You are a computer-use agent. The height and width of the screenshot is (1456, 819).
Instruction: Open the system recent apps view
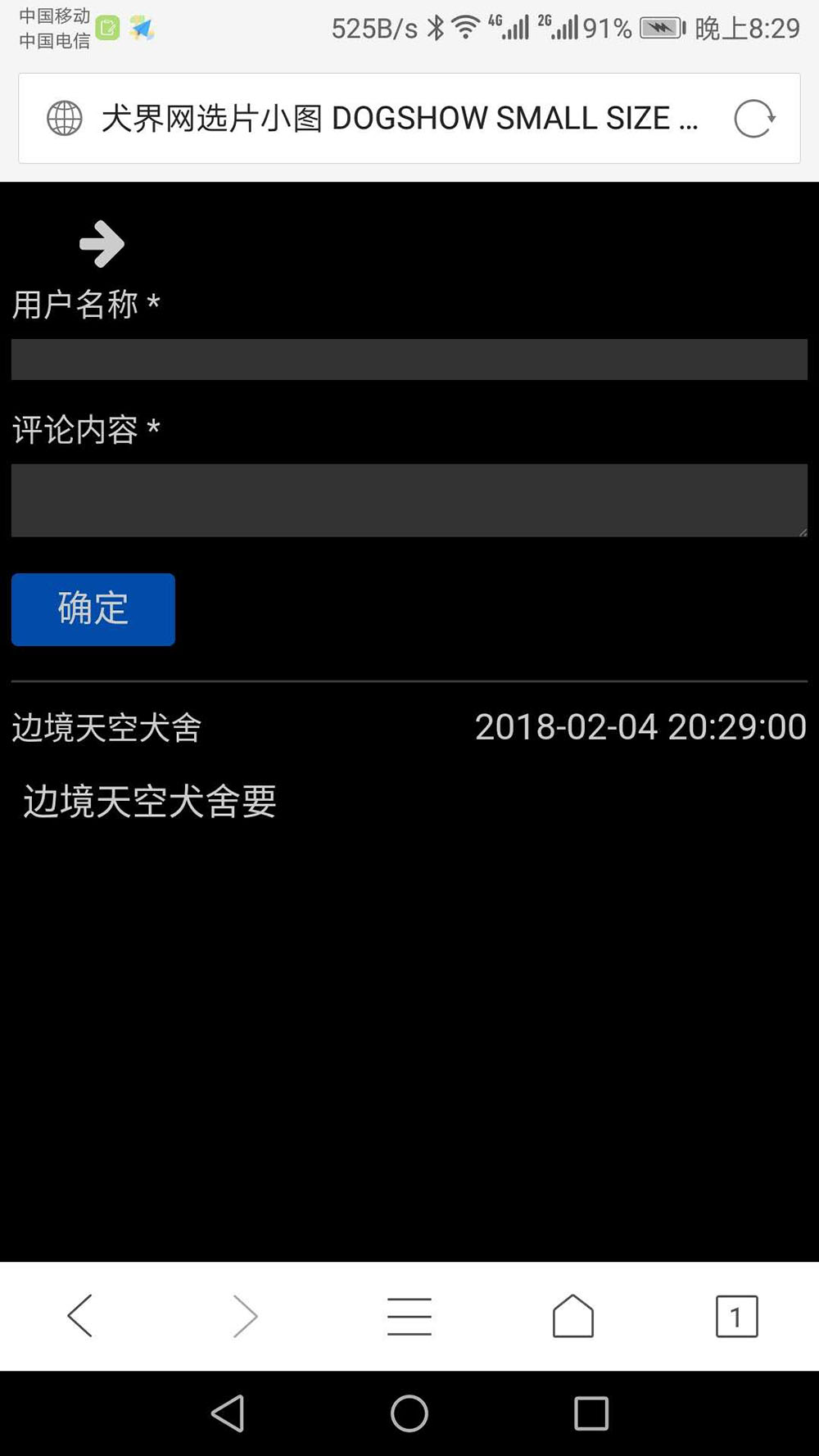pos(591,1413)
